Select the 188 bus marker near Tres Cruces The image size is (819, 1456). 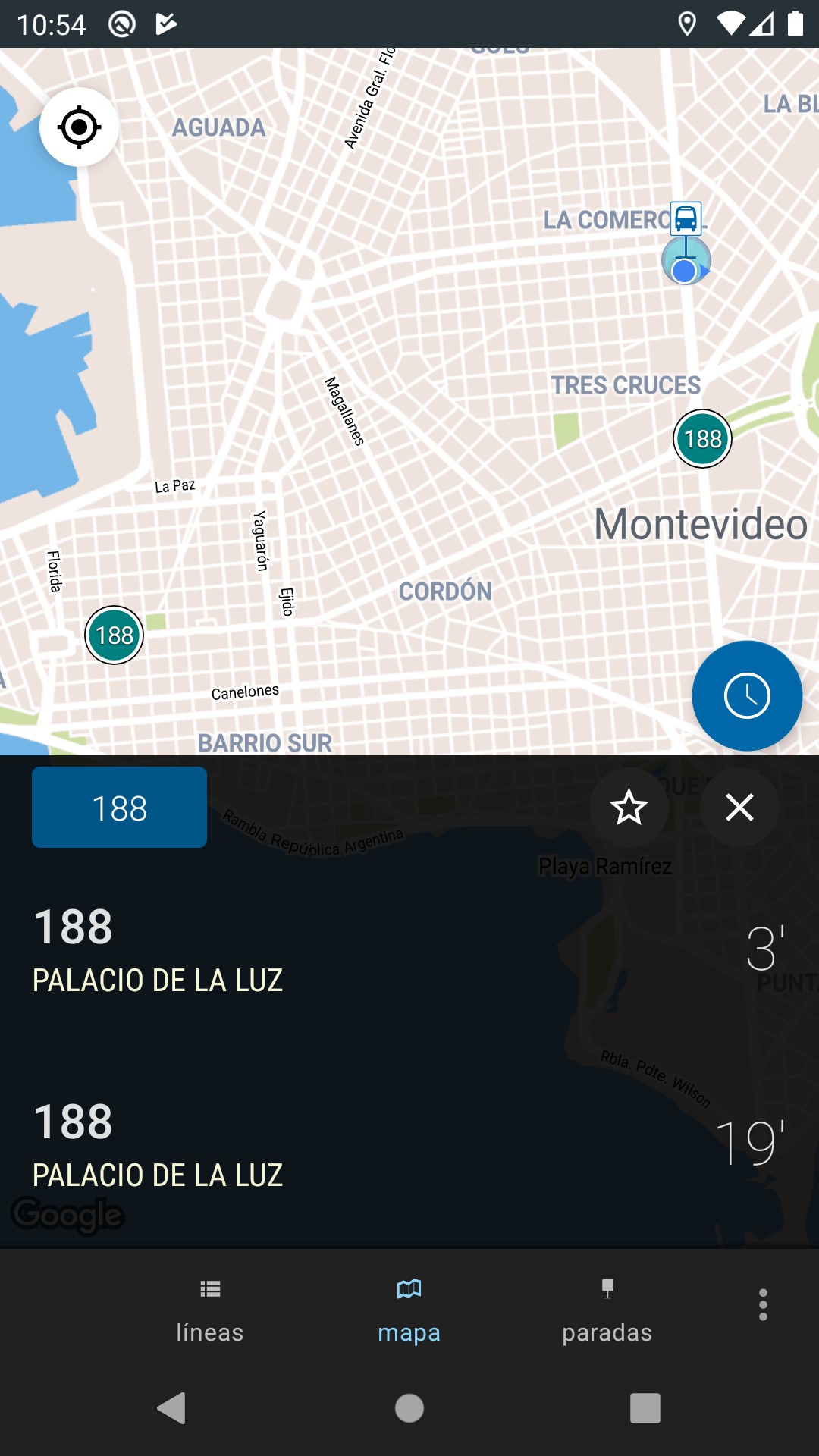pyautogui.click(x=702, y=438)
